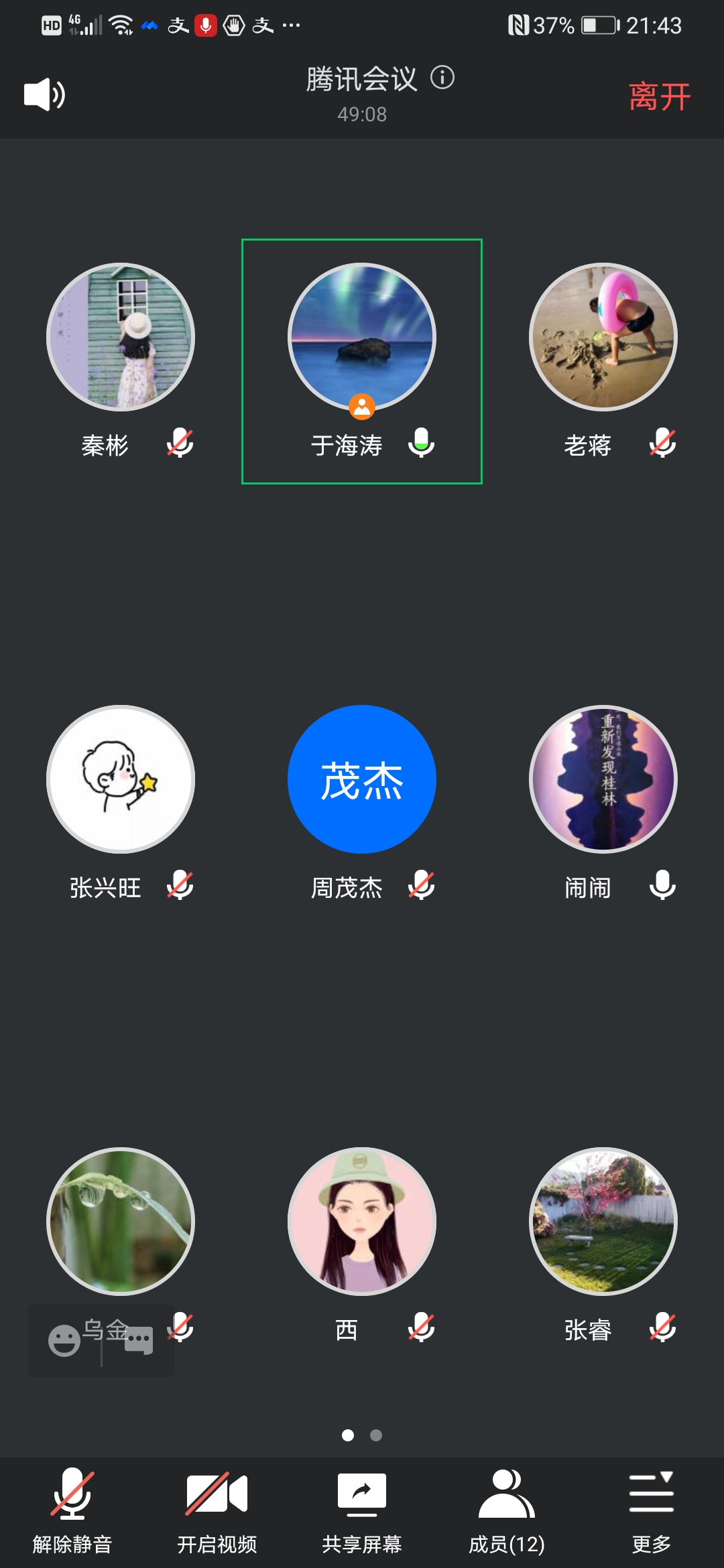Go to the second participants page dot

pos(376,1435)
